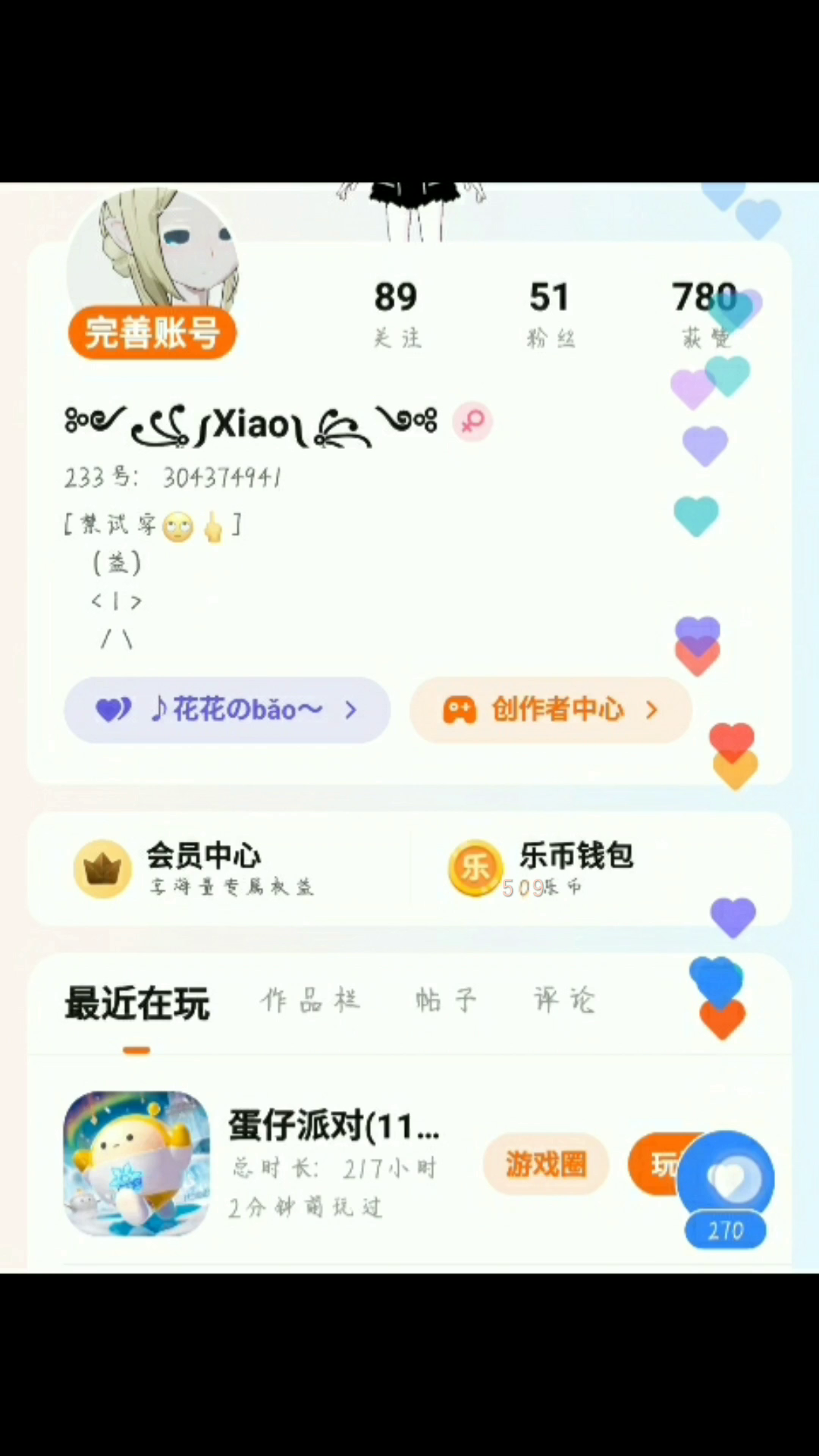819x1456 pixels.
Task: Go to 创作者中心
Action: [551, 710]
